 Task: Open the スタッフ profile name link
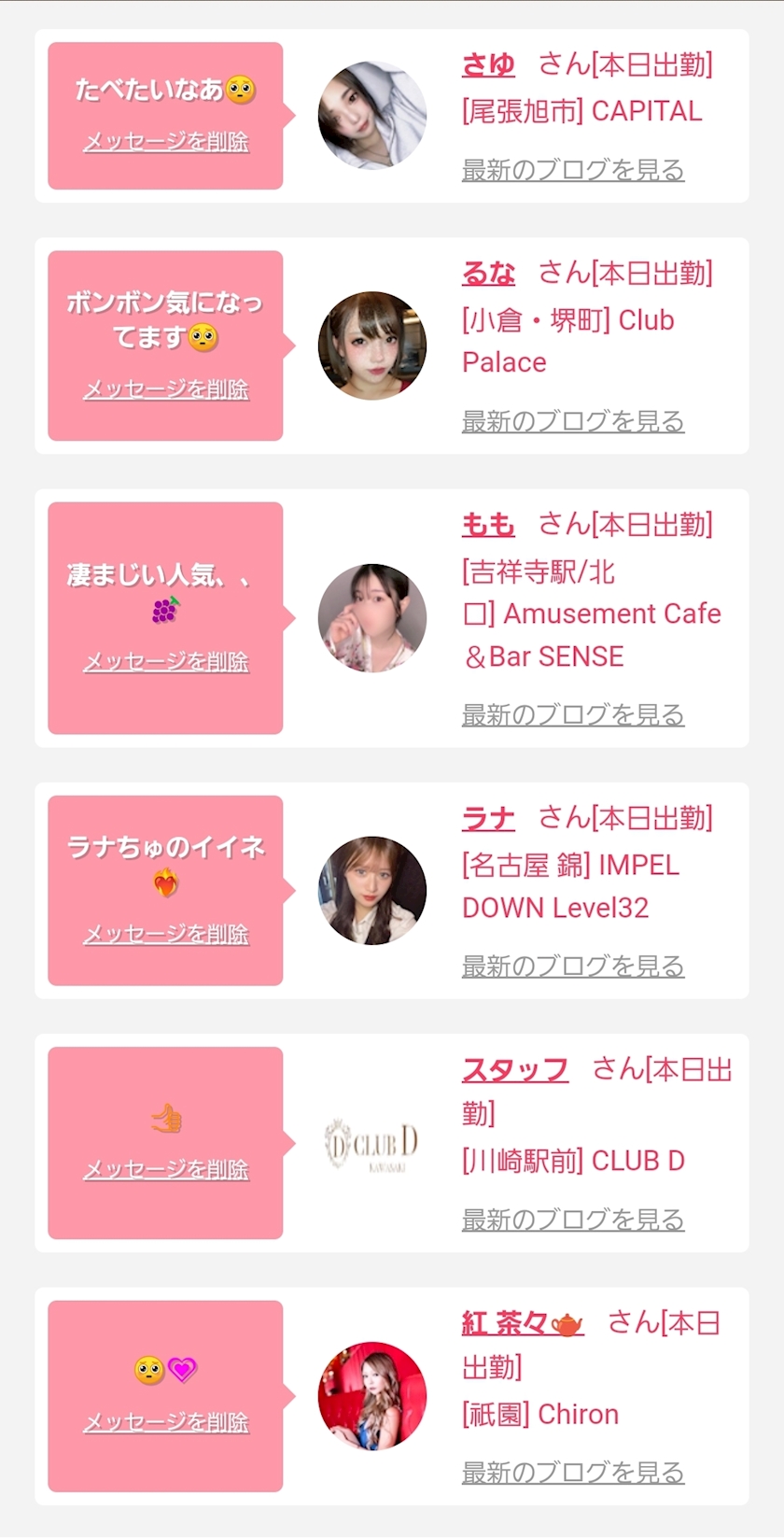click(x=515, y=1069)
